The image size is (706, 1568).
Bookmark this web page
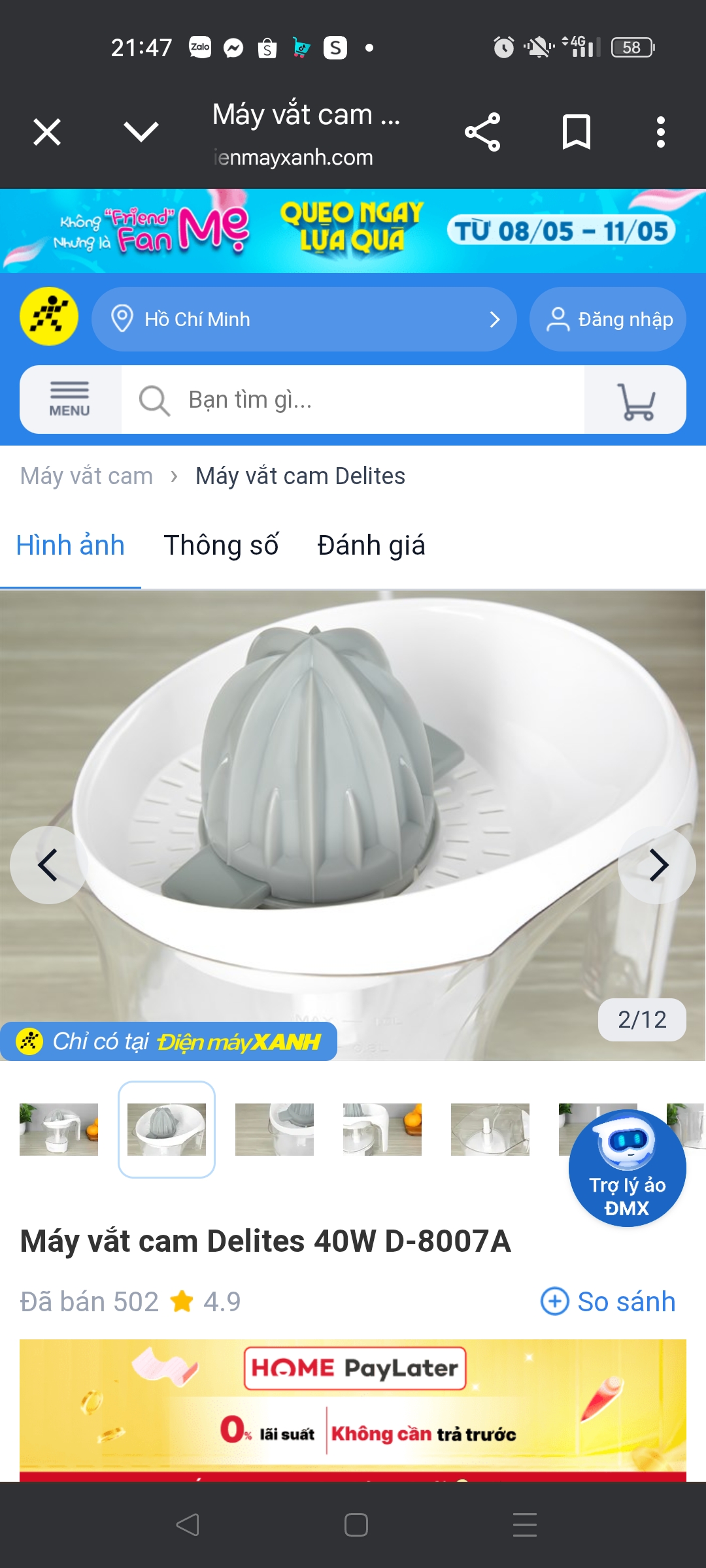click(576, 132)
